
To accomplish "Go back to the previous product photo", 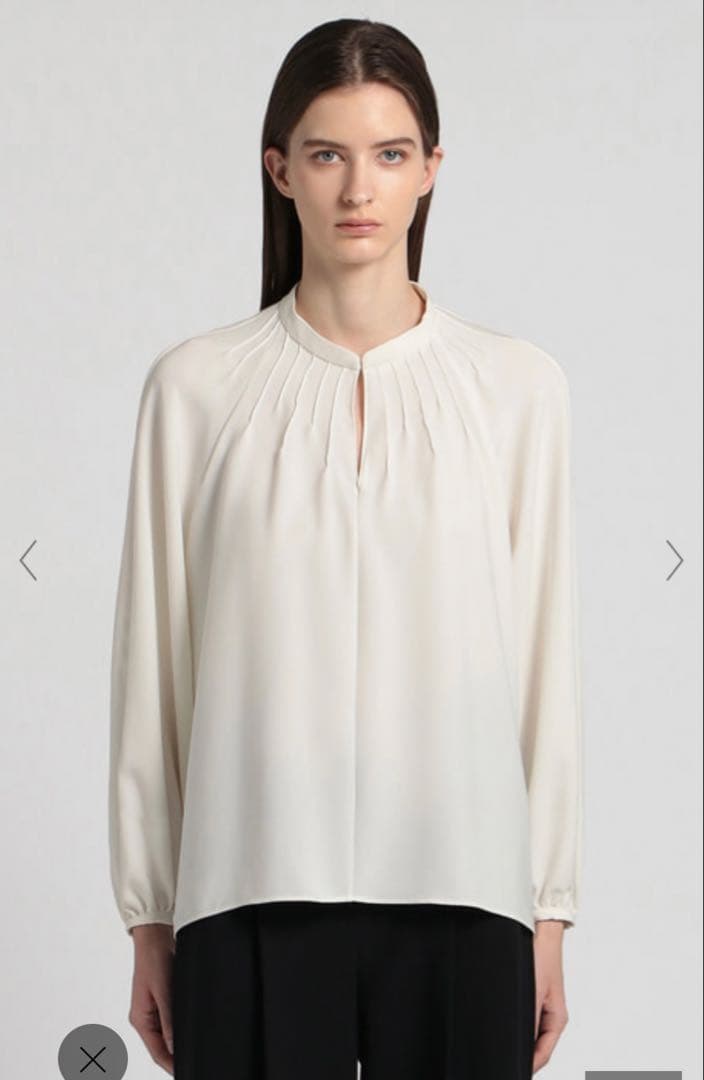I will pyautogui.click(x=28, y=560).
